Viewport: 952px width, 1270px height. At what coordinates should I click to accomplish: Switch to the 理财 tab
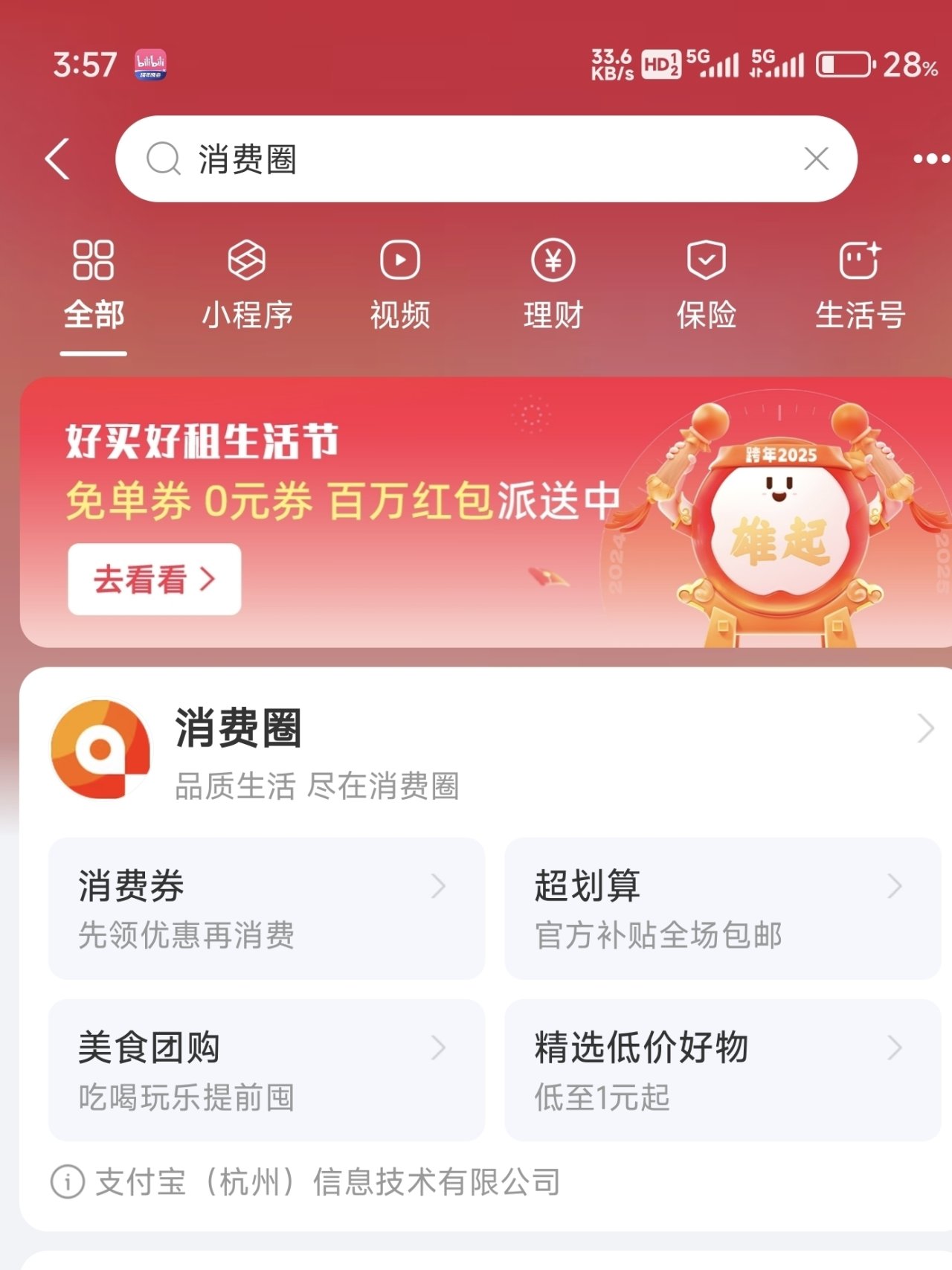(553, 286)
